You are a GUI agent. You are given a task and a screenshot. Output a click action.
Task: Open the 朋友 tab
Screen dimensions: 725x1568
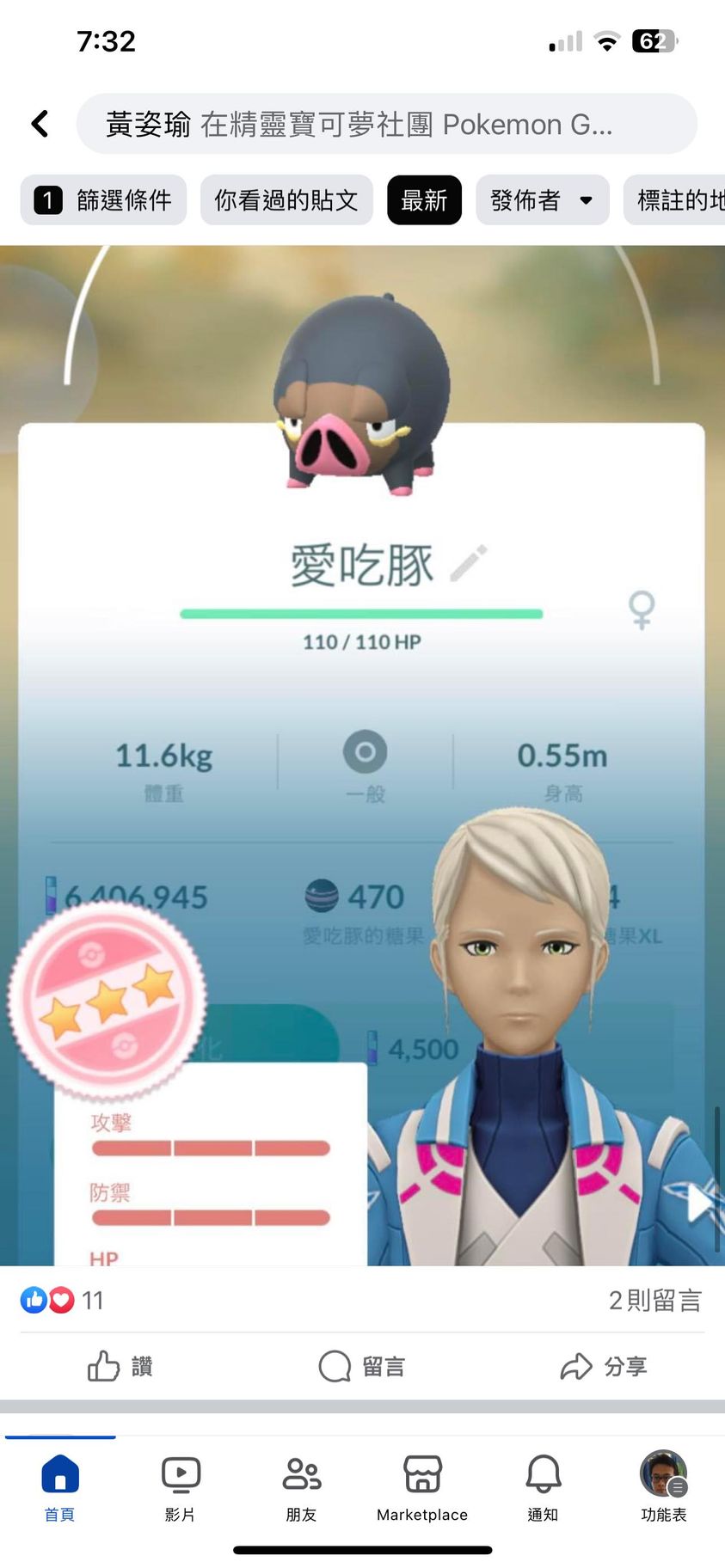click(301, 1488)
